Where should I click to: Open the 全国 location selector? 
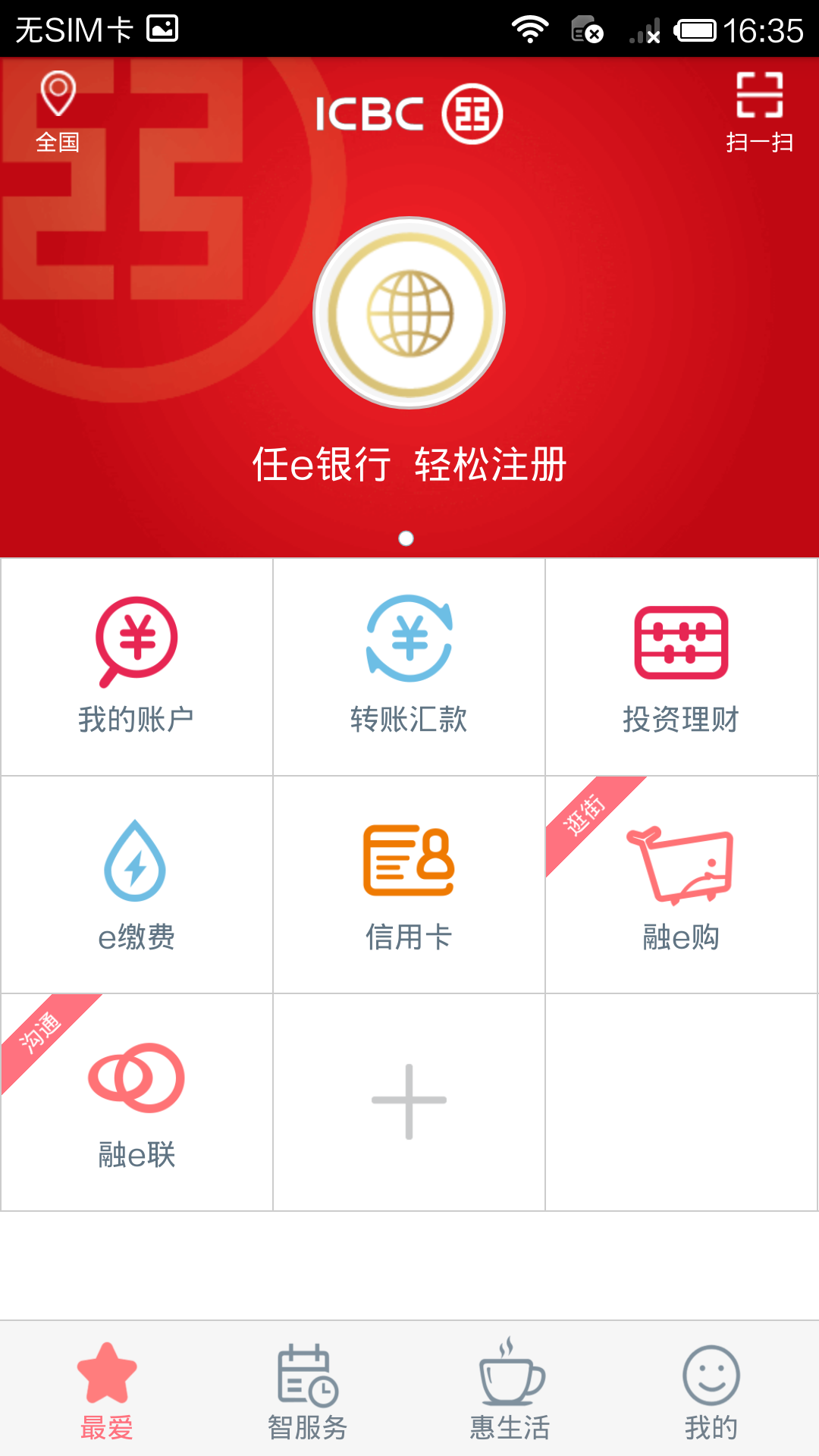click(x=58, y=111)
